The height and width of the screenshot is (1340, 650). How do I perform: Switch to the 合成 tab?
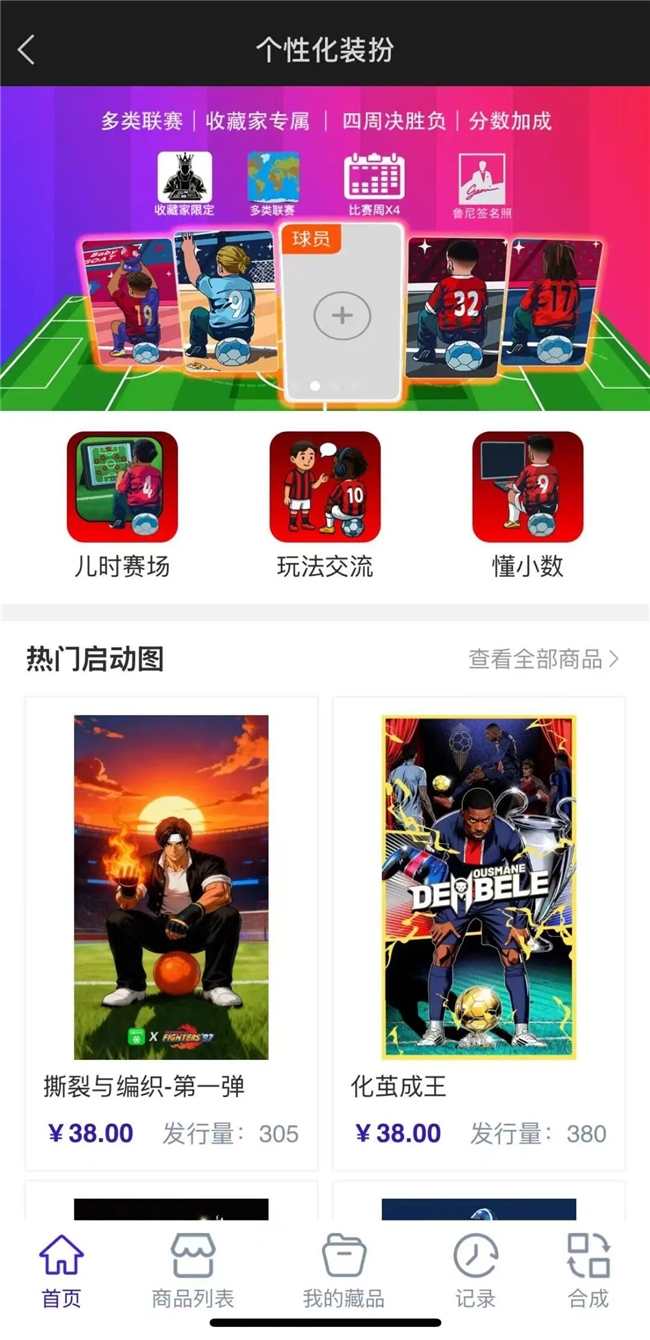[588, 1270]
